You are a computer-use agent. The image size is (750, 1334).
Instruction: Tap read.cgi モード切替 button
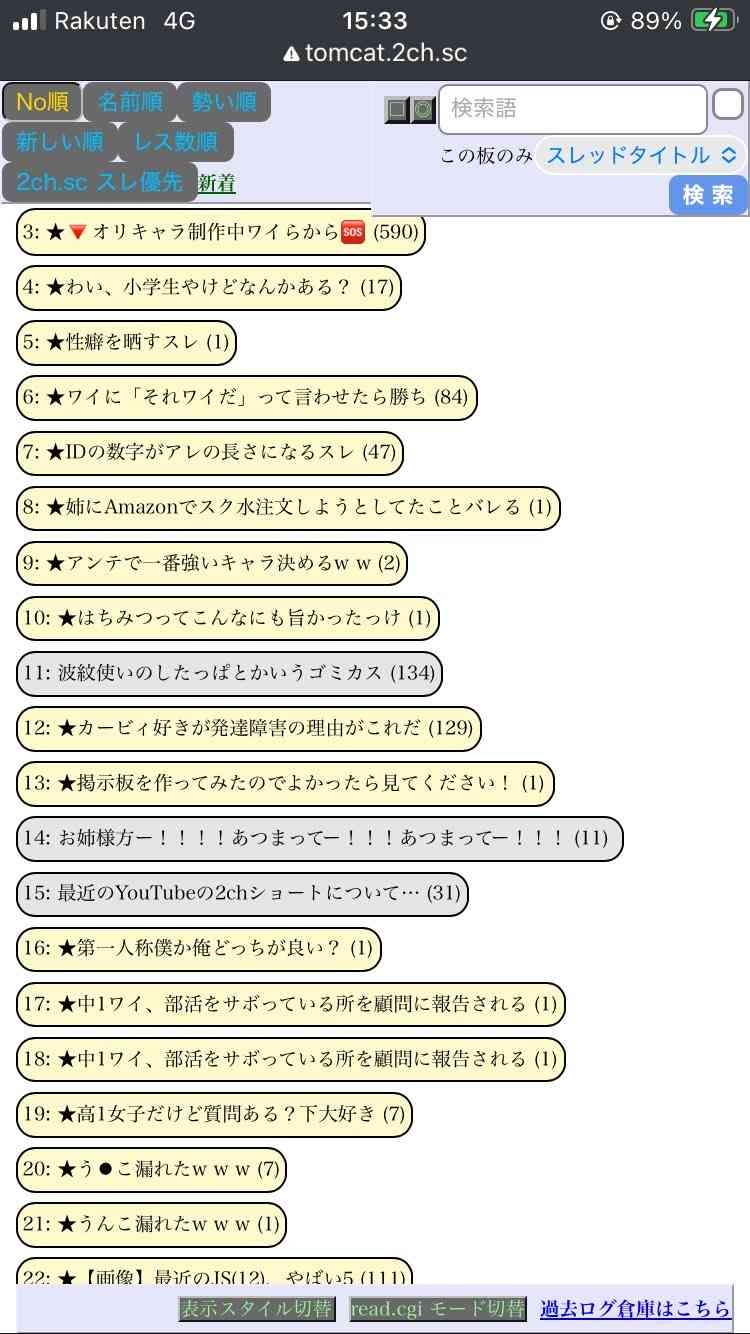coord(437,1308)
